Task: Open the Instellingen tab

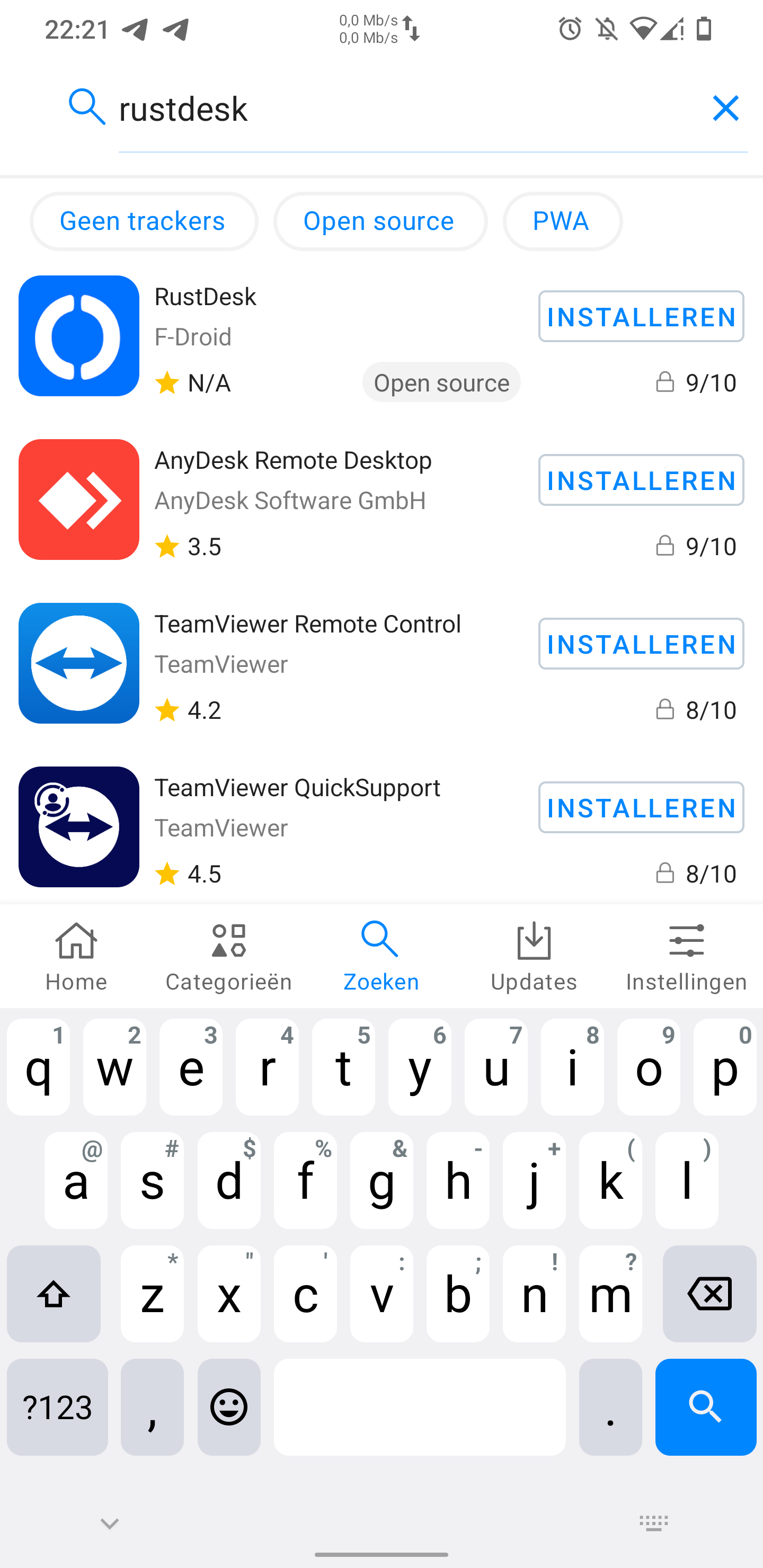Action: click(686, 956)
